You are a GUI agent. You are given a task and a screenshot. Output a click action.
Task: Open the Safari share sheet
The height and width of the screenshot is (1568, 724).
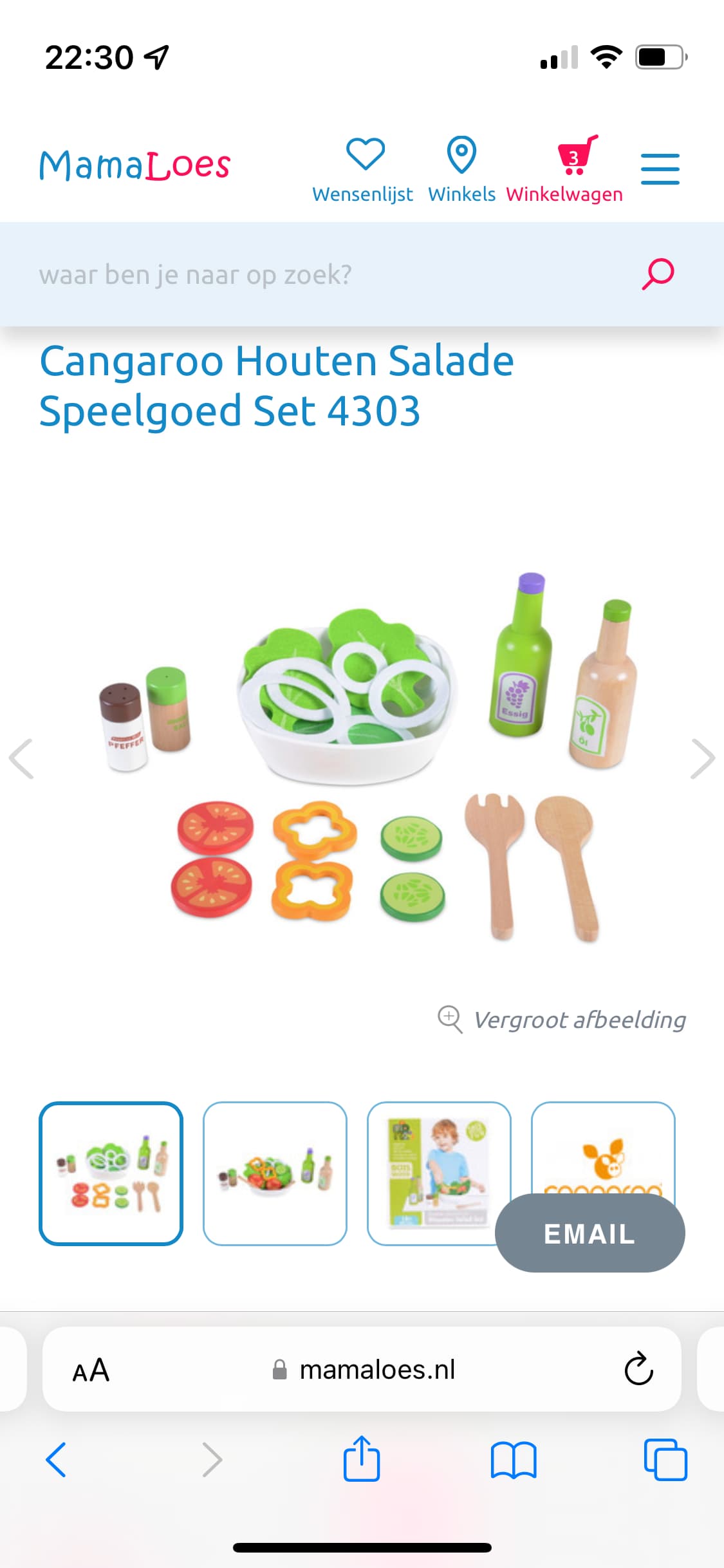tap(362, 1459)
